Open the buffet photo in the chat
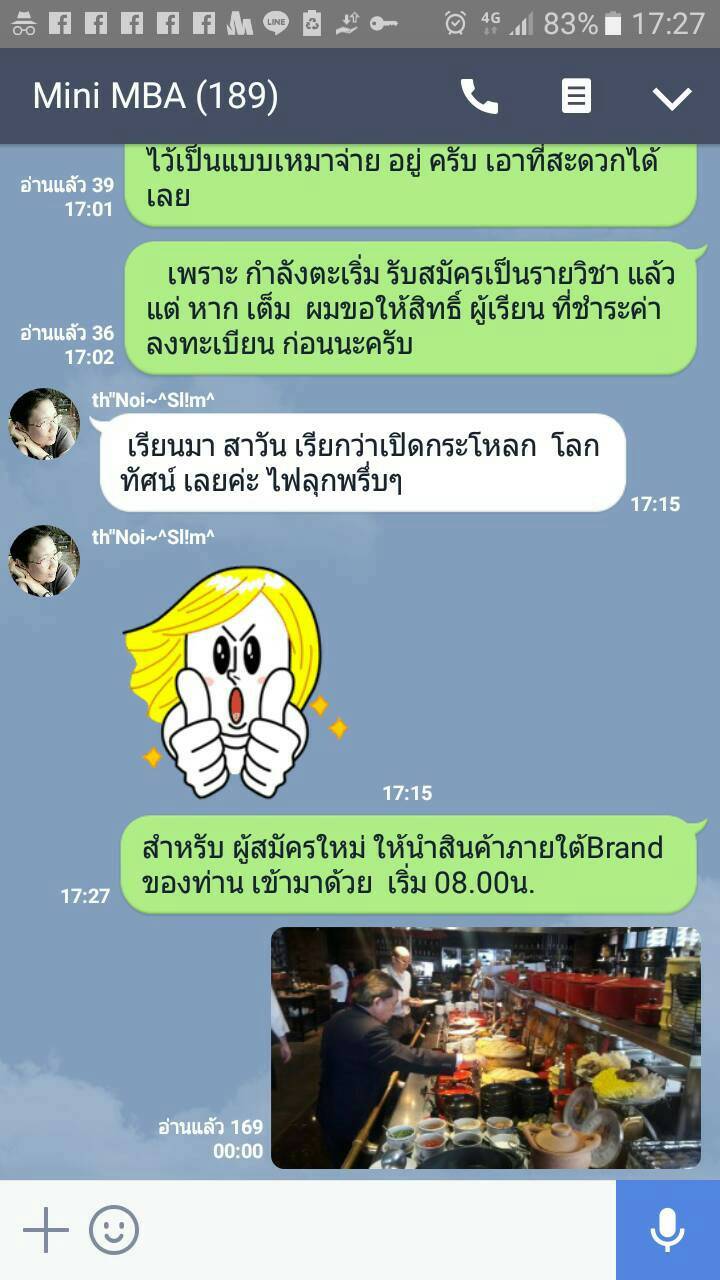This screenshot has width=720, height=1280. click(486, 1047)
